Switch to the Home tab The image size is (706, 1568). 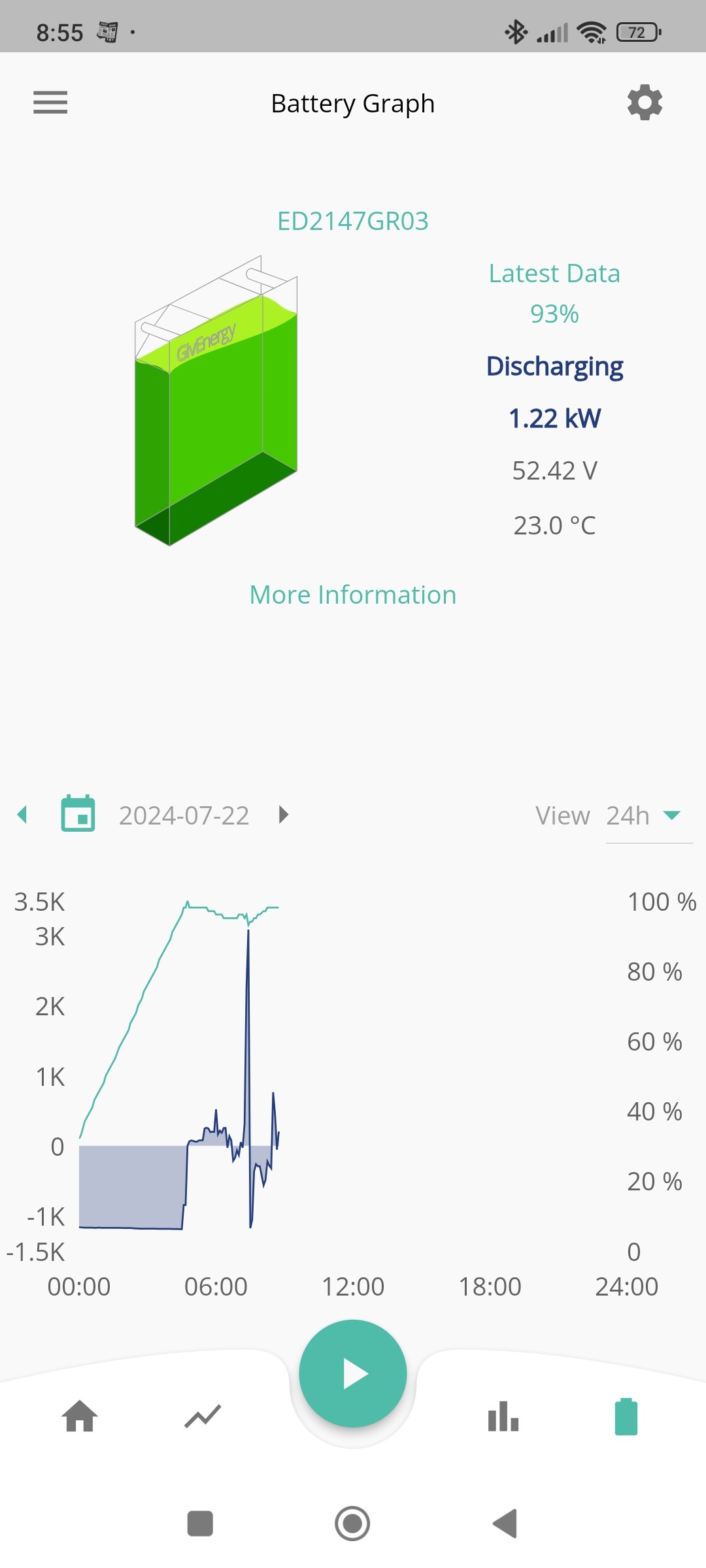pos(80,1416)
